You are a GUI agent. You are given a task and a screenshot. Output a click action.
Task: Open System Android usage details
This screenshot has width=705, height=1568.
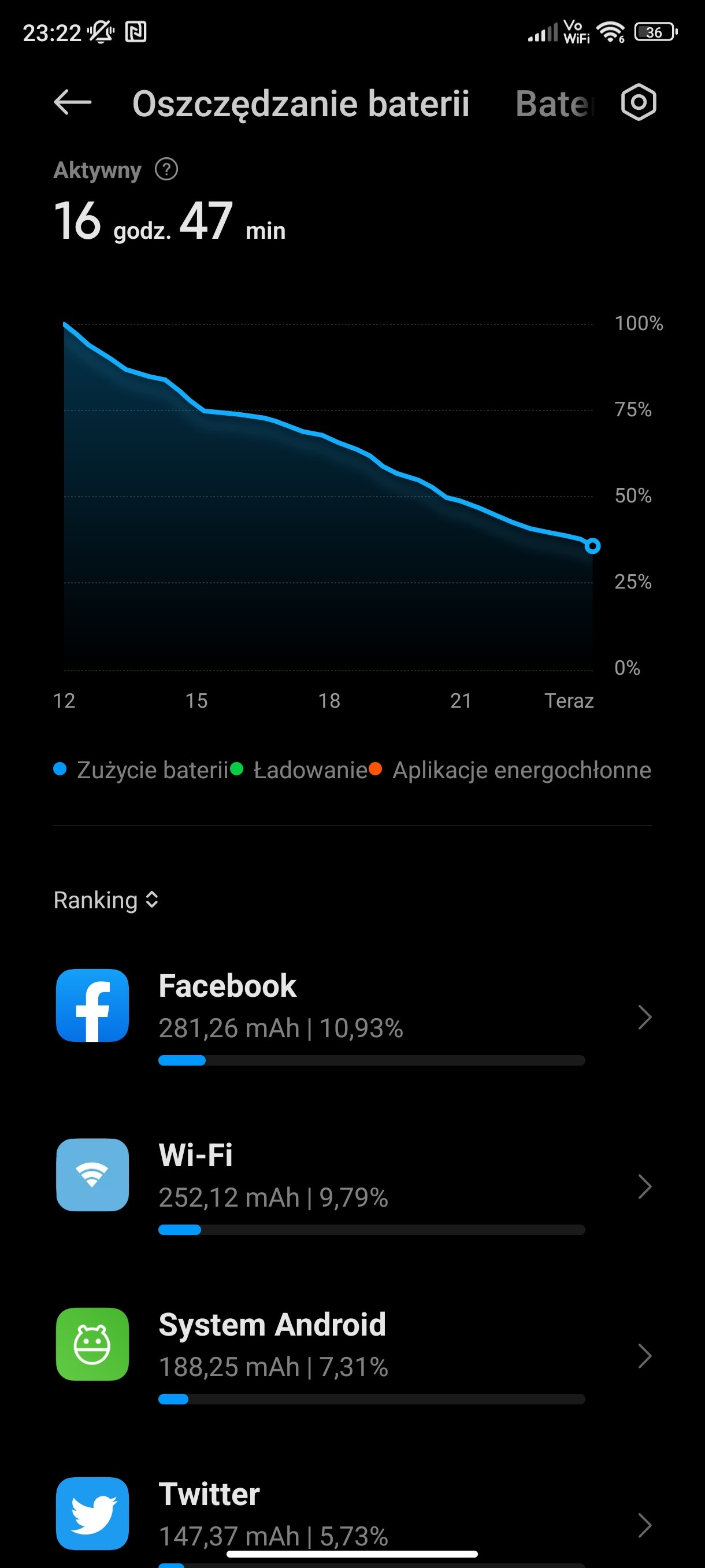353,1356
